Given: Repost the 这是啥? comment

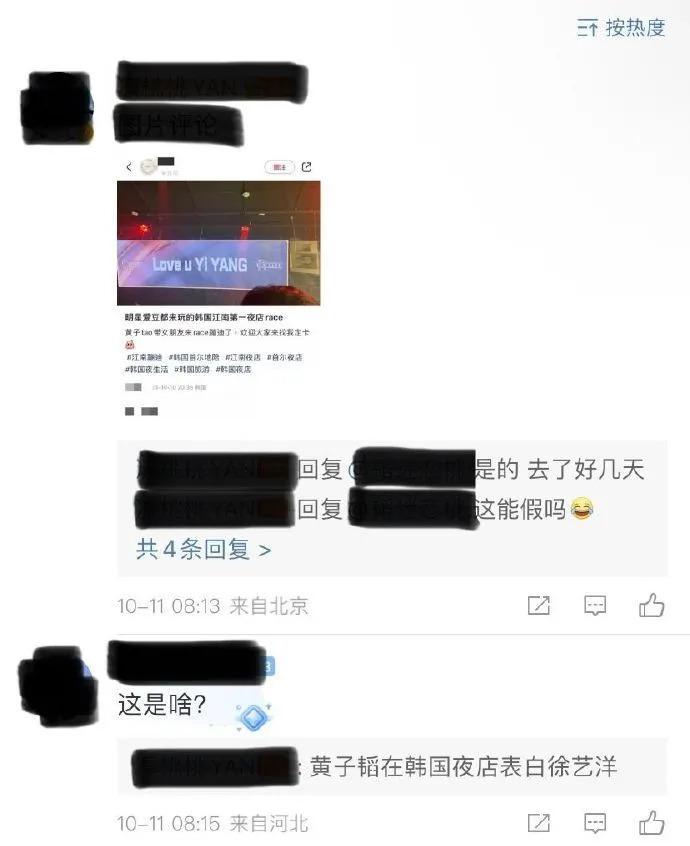Looking at the screenshot, I should (539, 823).
